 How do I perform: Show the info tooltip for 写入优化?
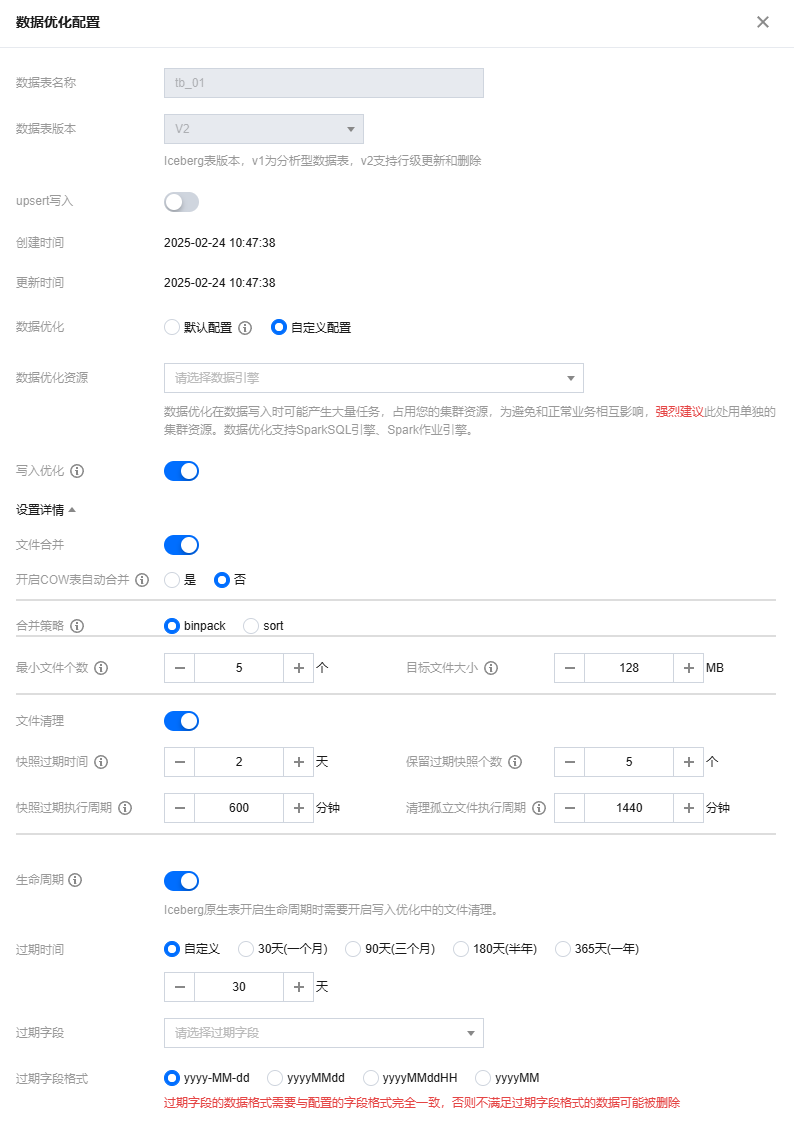(77, 470)
